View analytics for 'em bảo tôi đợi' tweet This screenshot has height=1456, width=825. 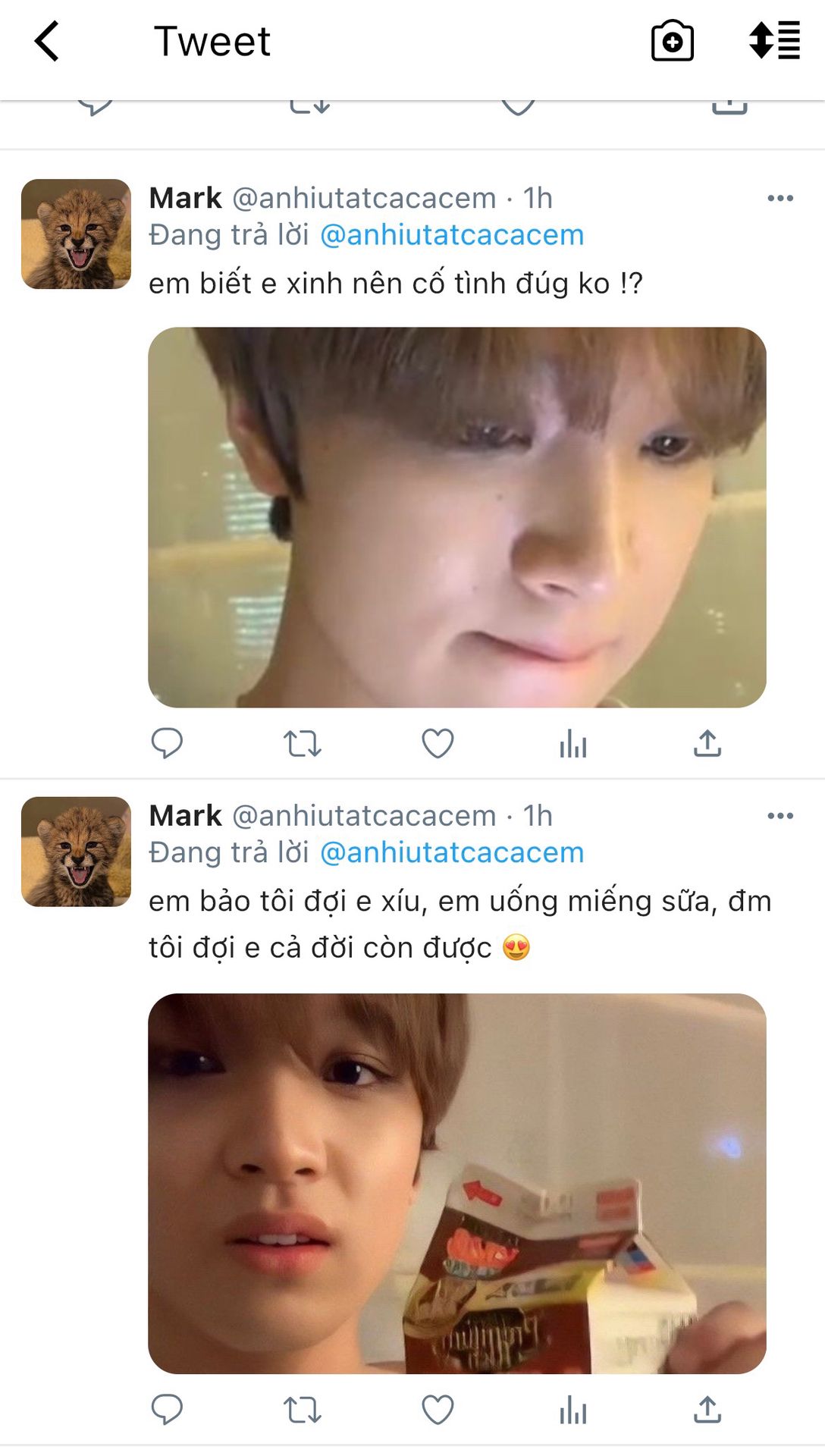[x=572, y=1410]
